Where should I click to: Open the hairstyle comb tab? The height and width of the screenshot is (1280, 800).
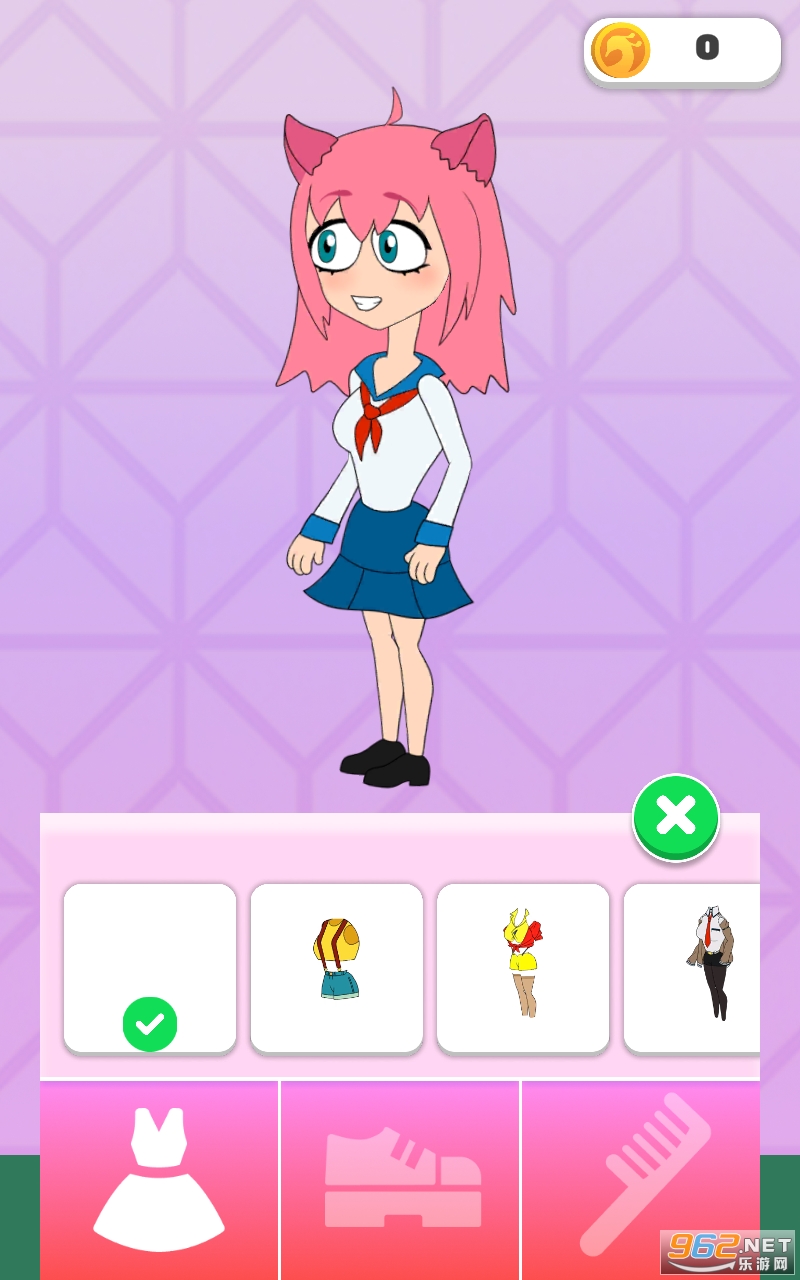[x=641, y=1180]
